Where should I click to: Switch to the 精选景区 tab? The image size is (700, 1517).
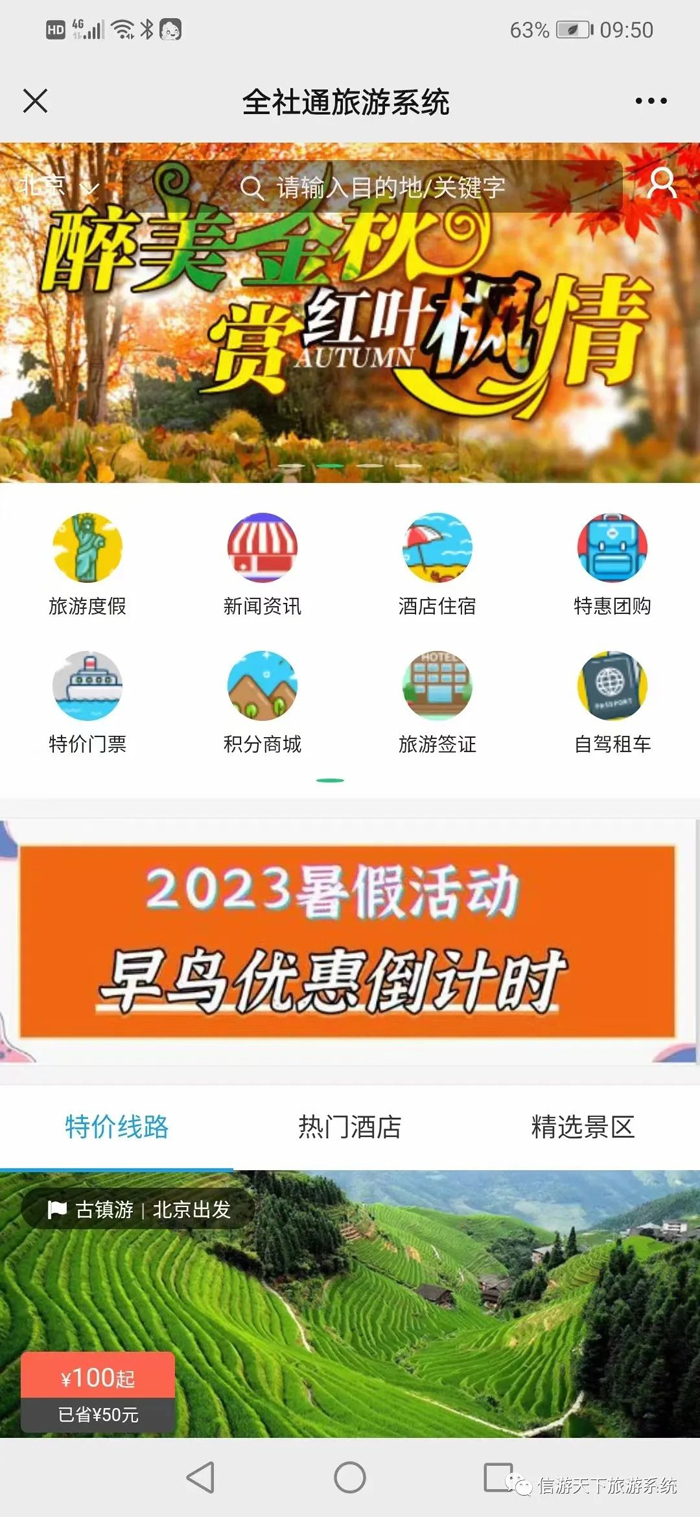(x=582, y=1127)
